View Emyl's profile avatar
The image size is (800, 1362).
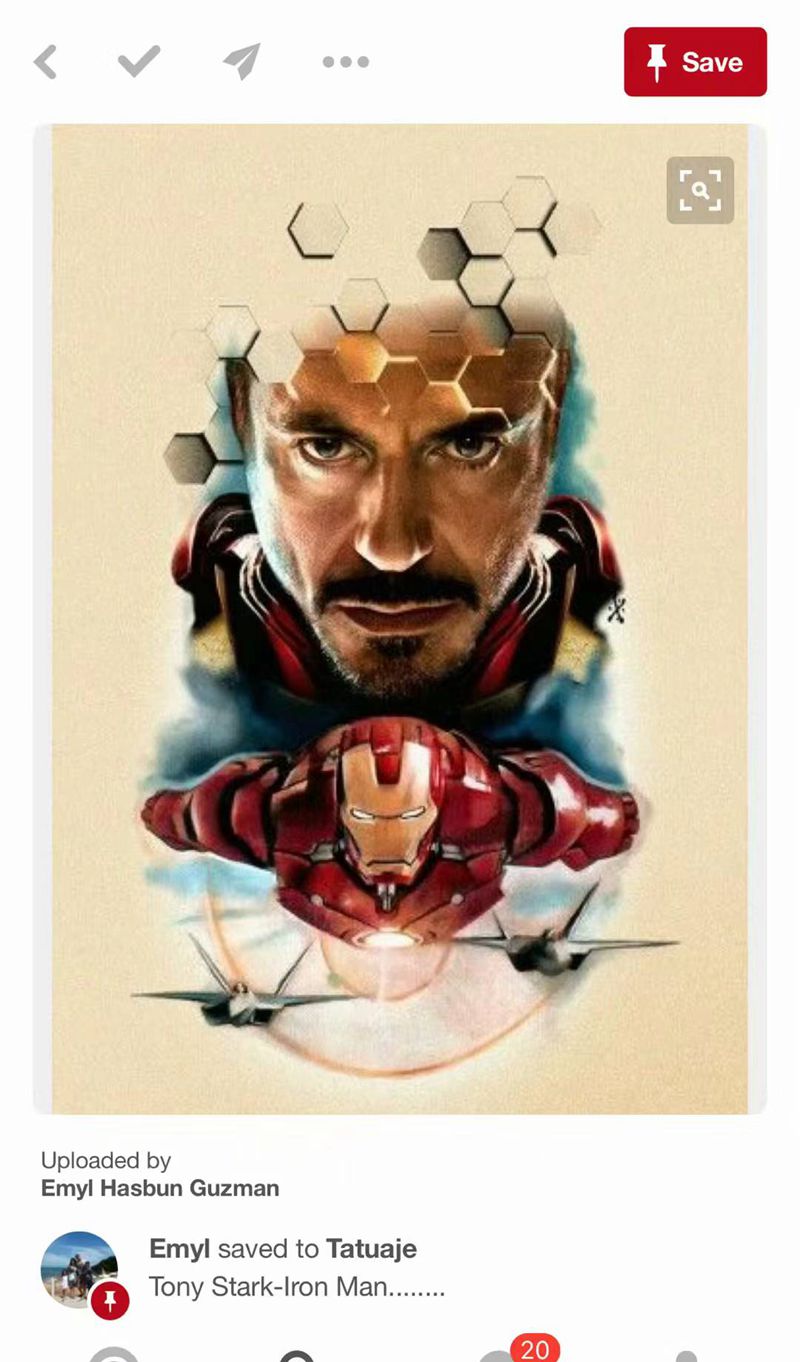79,1270
